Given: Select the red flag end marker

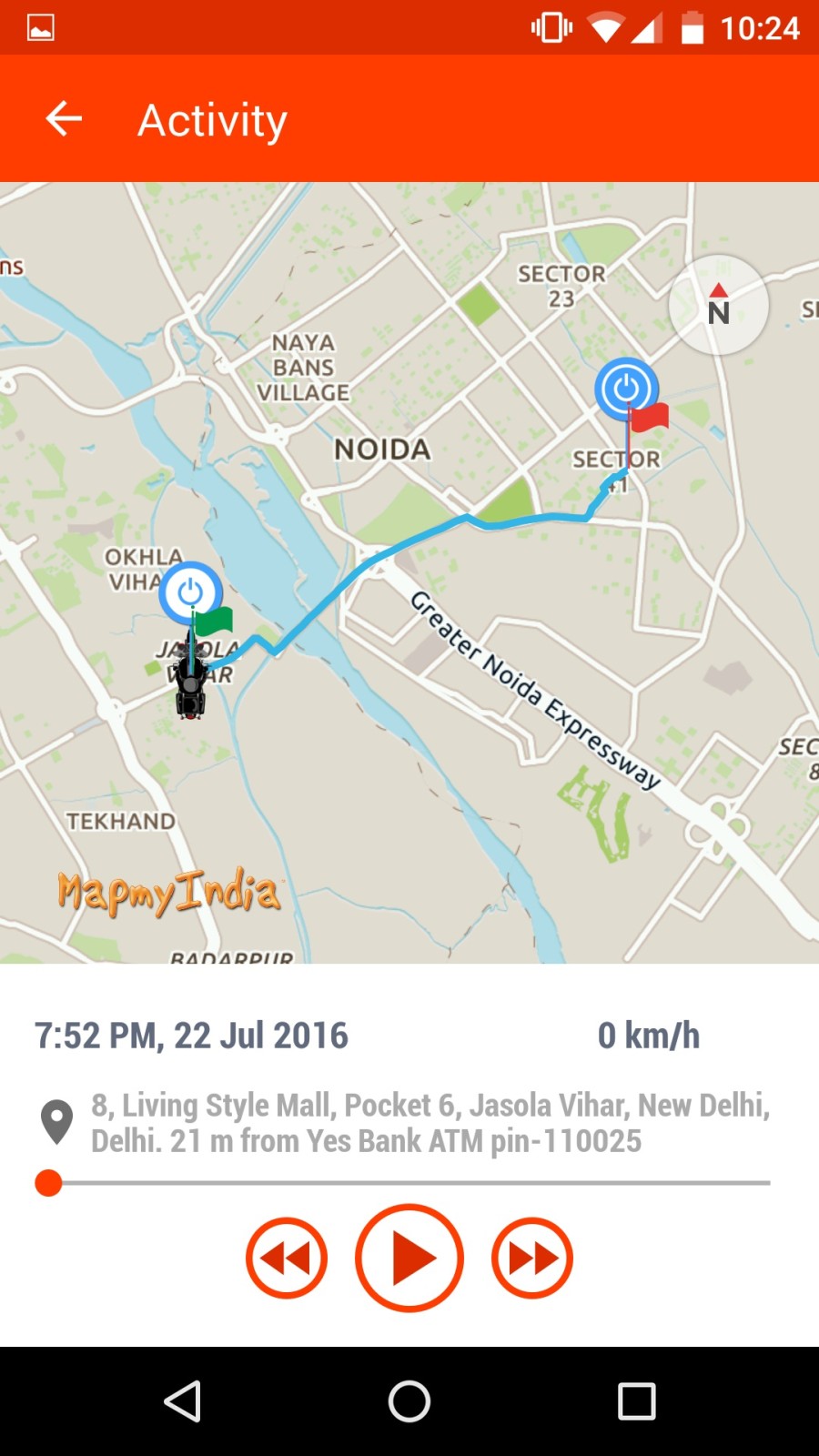Looking at the screenshot, I should (649, 418).
